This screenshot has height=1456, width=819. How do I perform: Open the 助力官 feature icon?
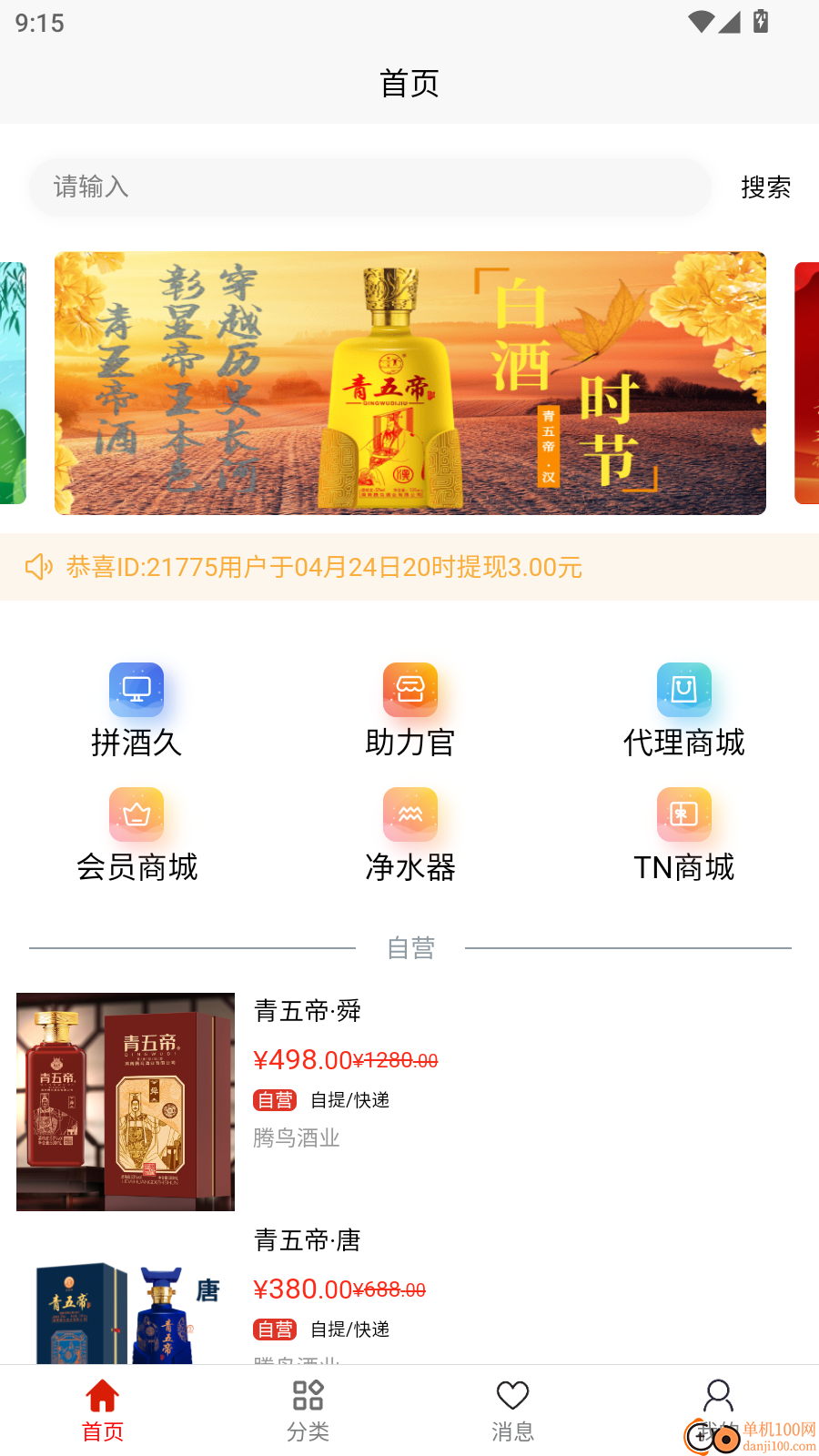click(x=409, y=690)
